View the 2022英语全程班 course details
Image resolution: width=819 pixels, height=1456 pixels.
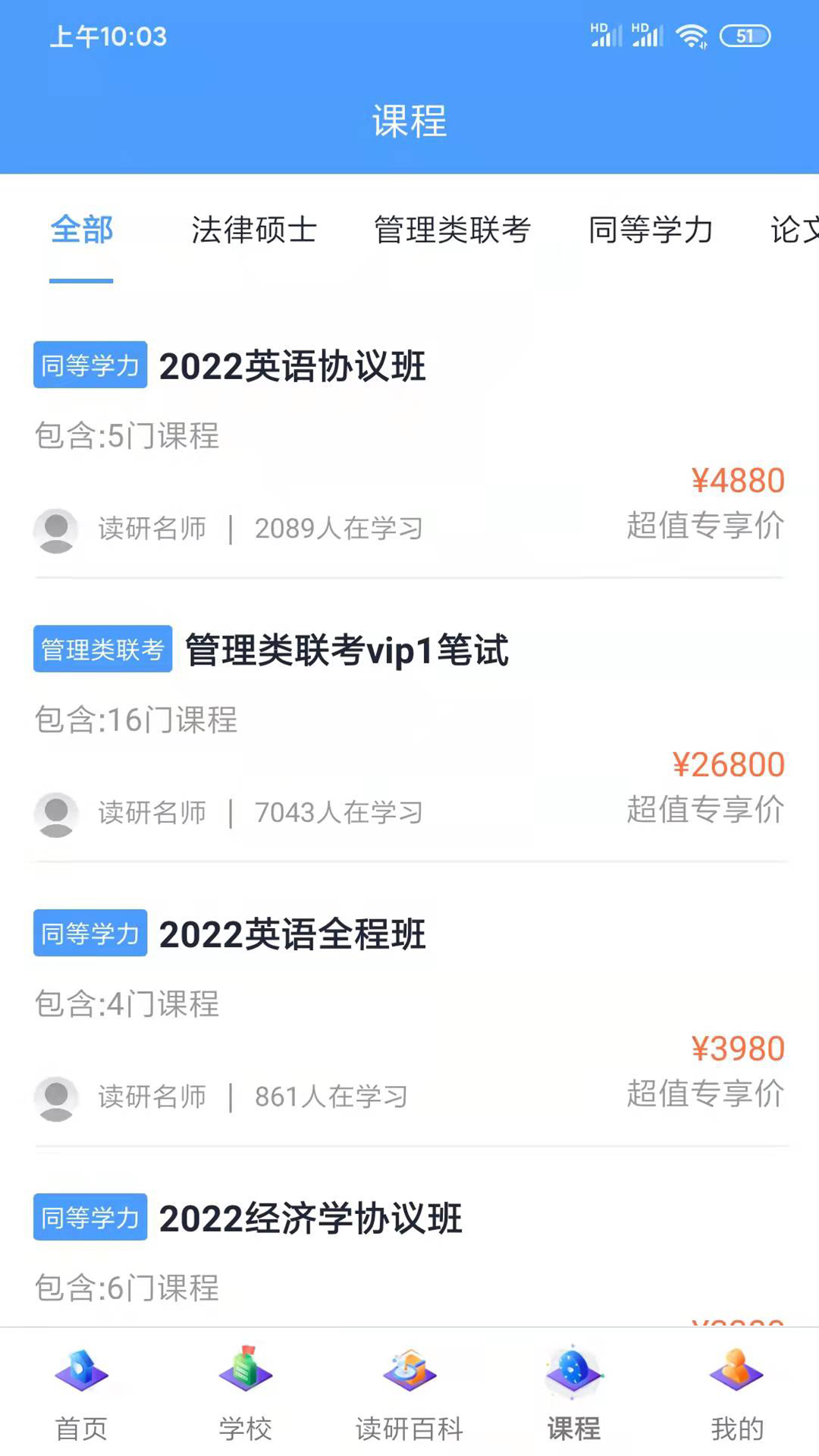(x=293, y=934)
